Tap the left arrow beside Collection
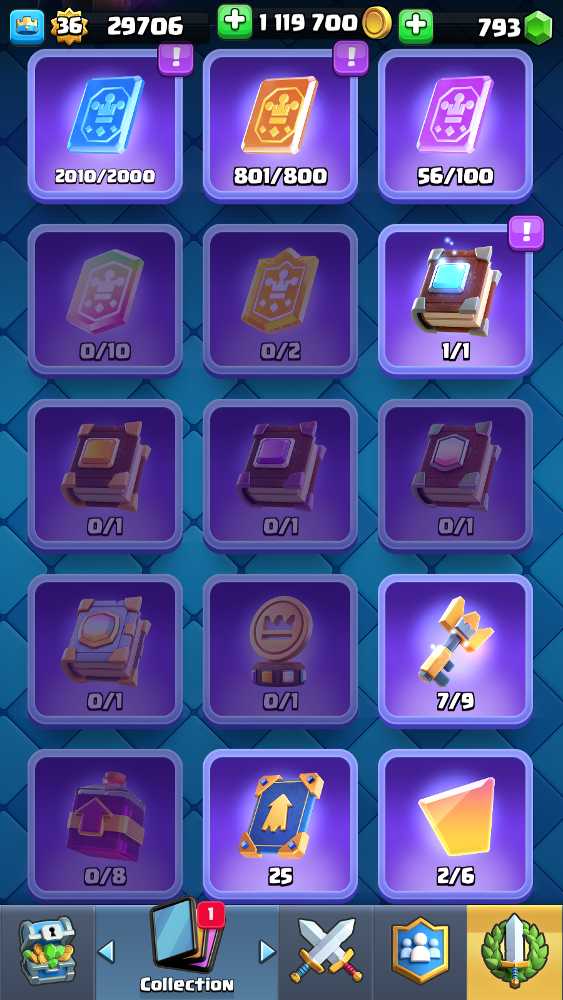Screen dimensions: 563x1000 point(106,952)
